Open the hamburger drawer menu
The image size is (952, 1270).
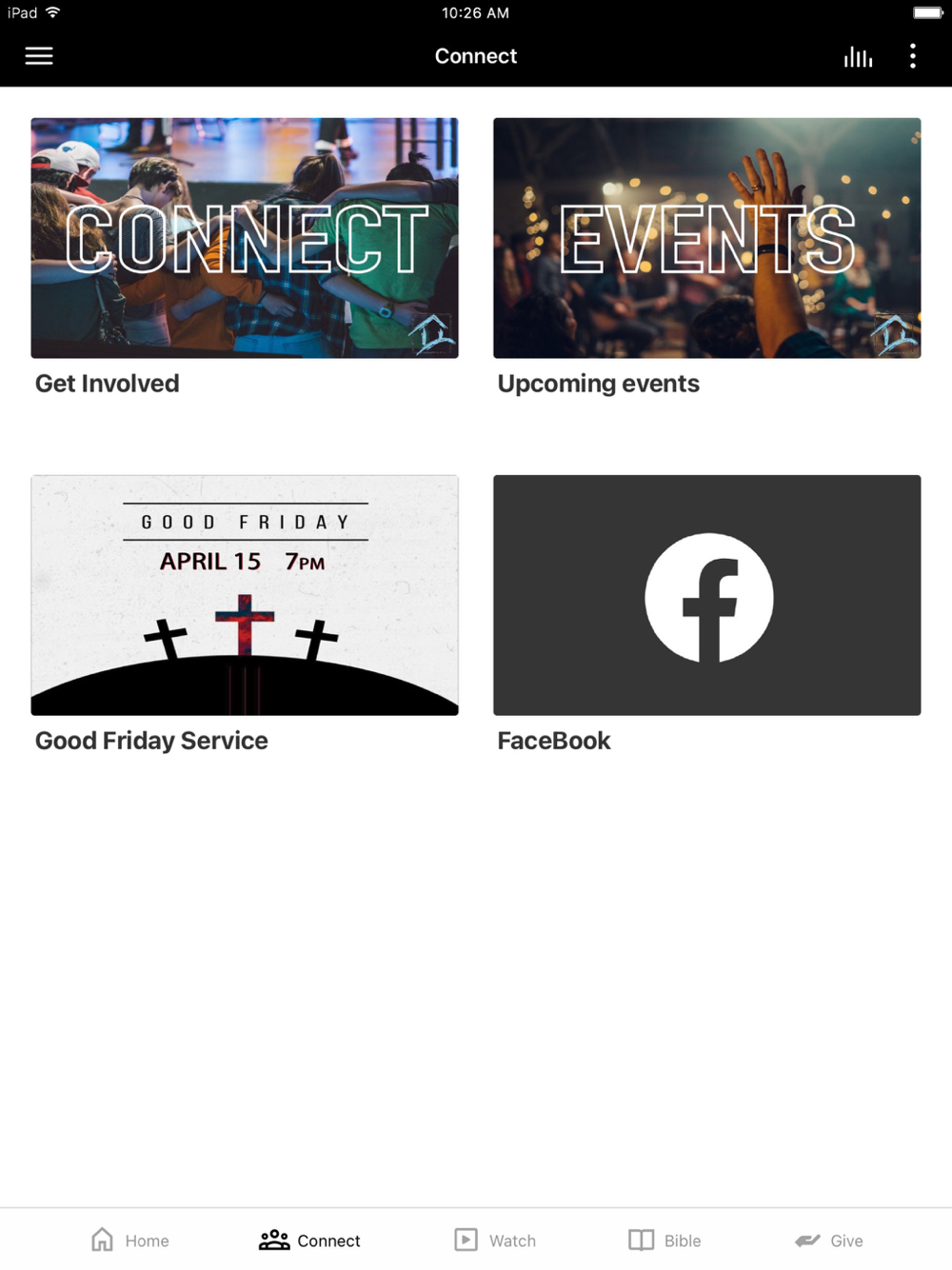(39, 56)
